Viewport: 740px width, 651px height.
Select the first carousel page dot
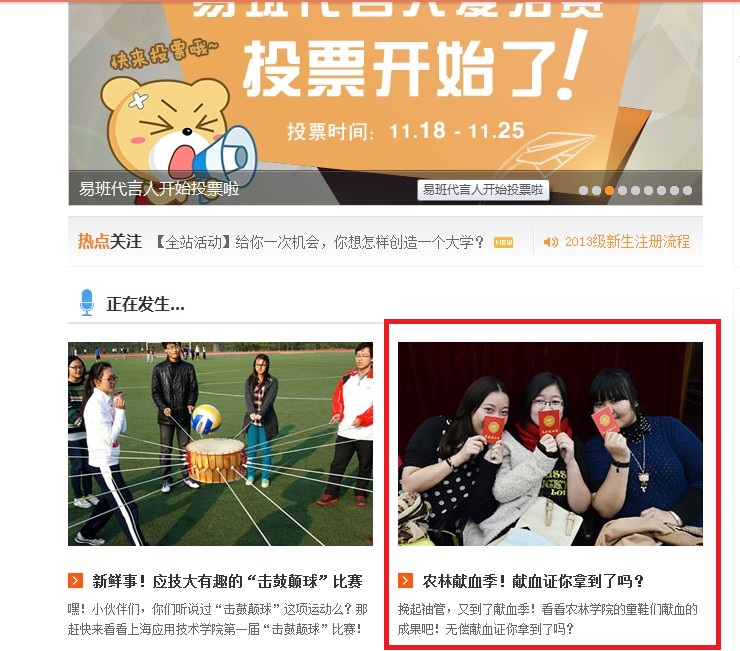(x=584, y=190)
